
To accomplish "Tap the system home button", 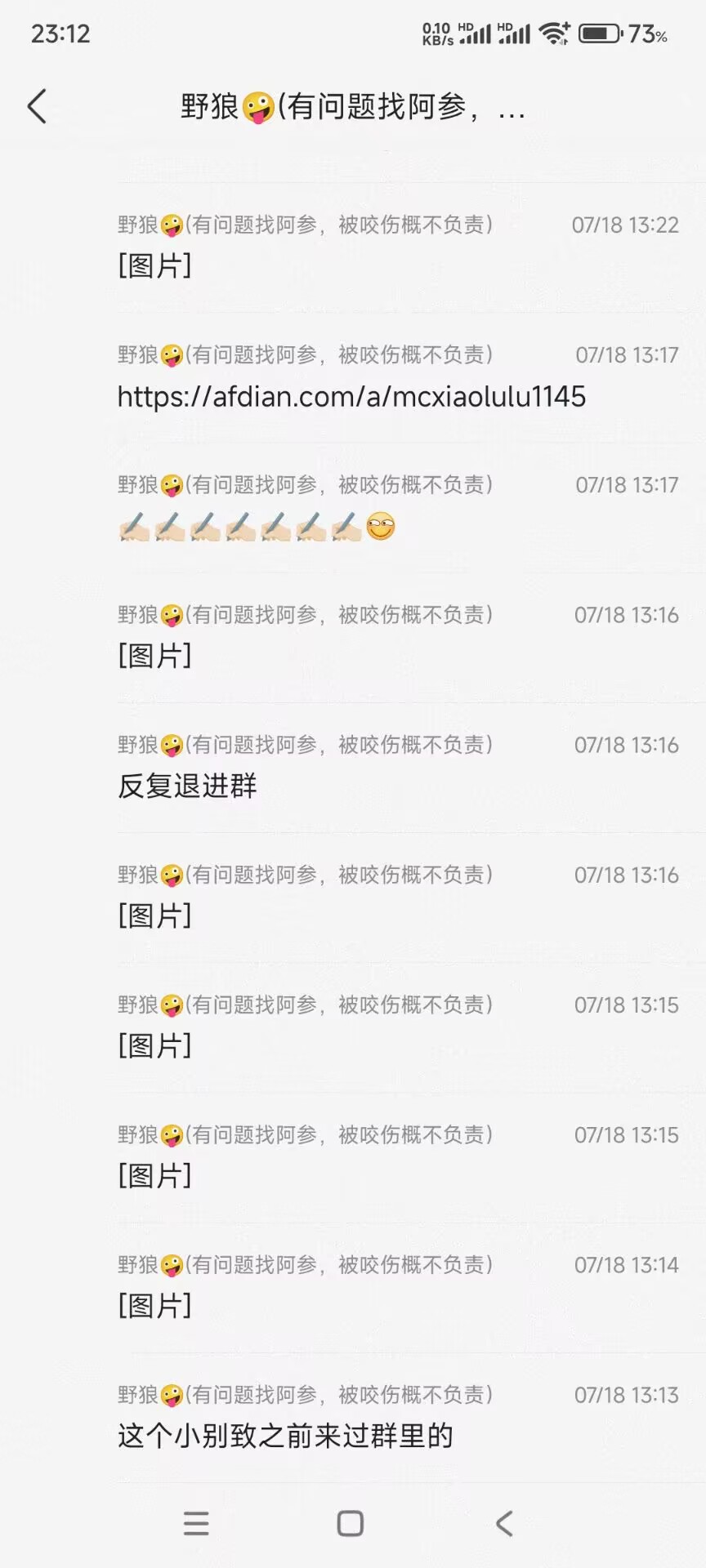I will coord(351,1523).
